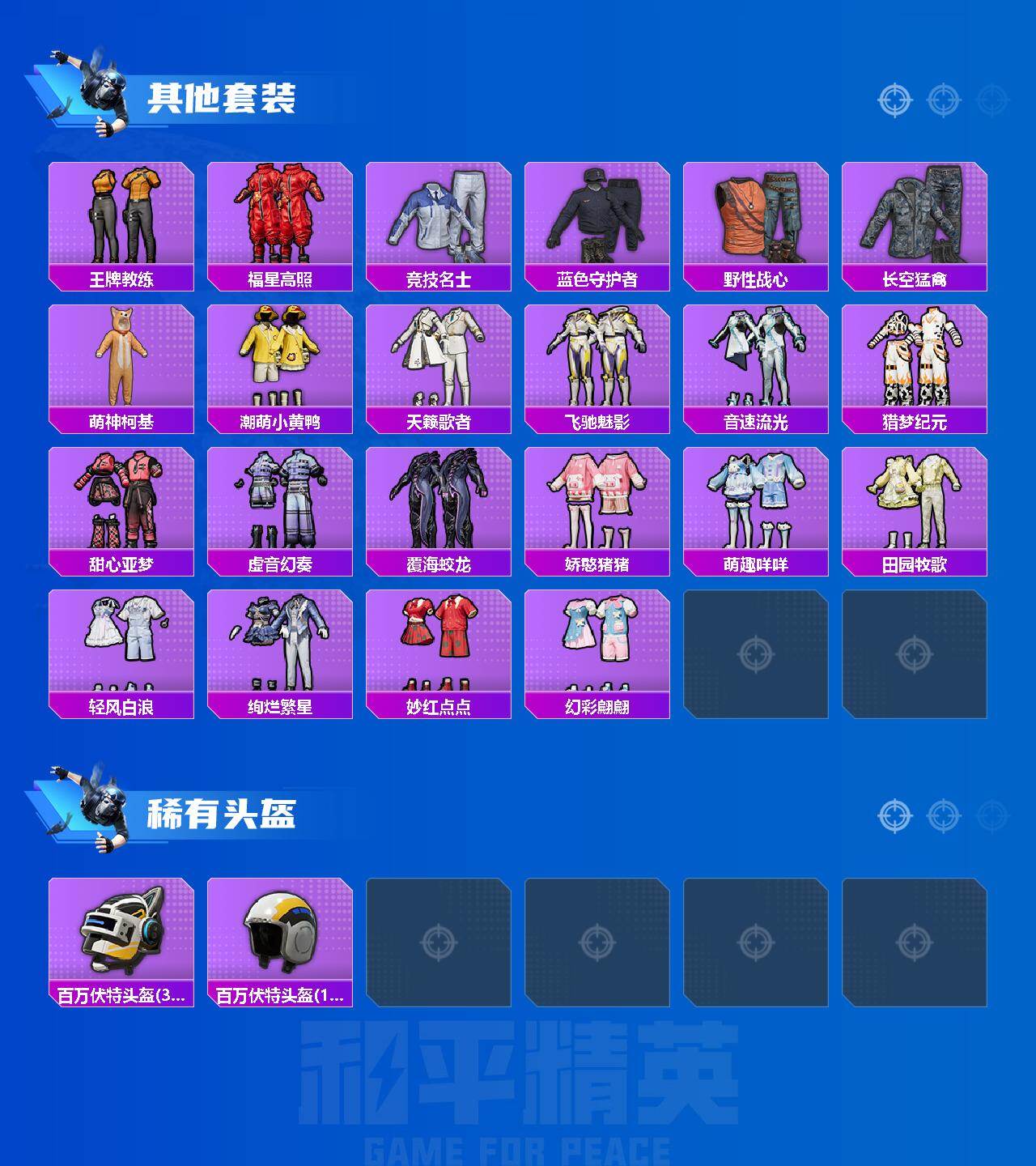Select the 覆海蛟龙 dark armor set
Viewport: 1036px width, 1166px height.
click(439, 498)
